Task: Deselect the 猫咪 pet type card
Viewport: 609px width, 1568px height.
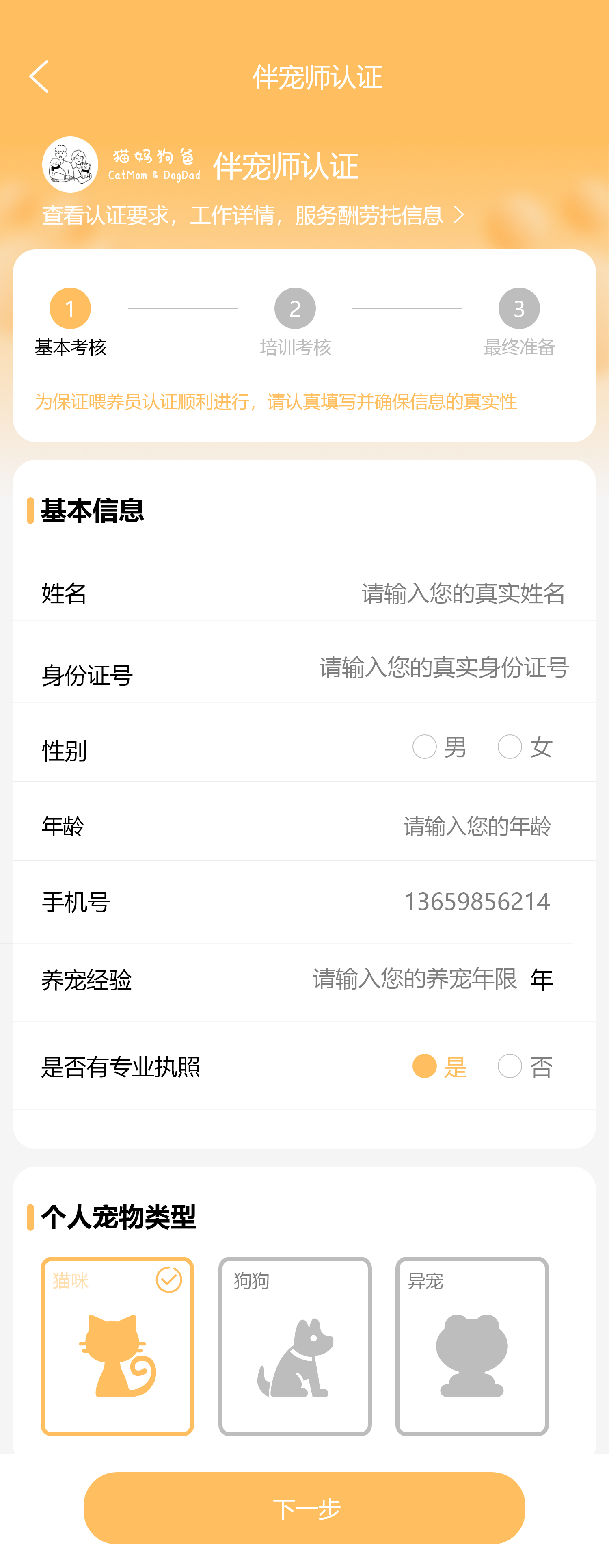Action: click(117, 1346)
